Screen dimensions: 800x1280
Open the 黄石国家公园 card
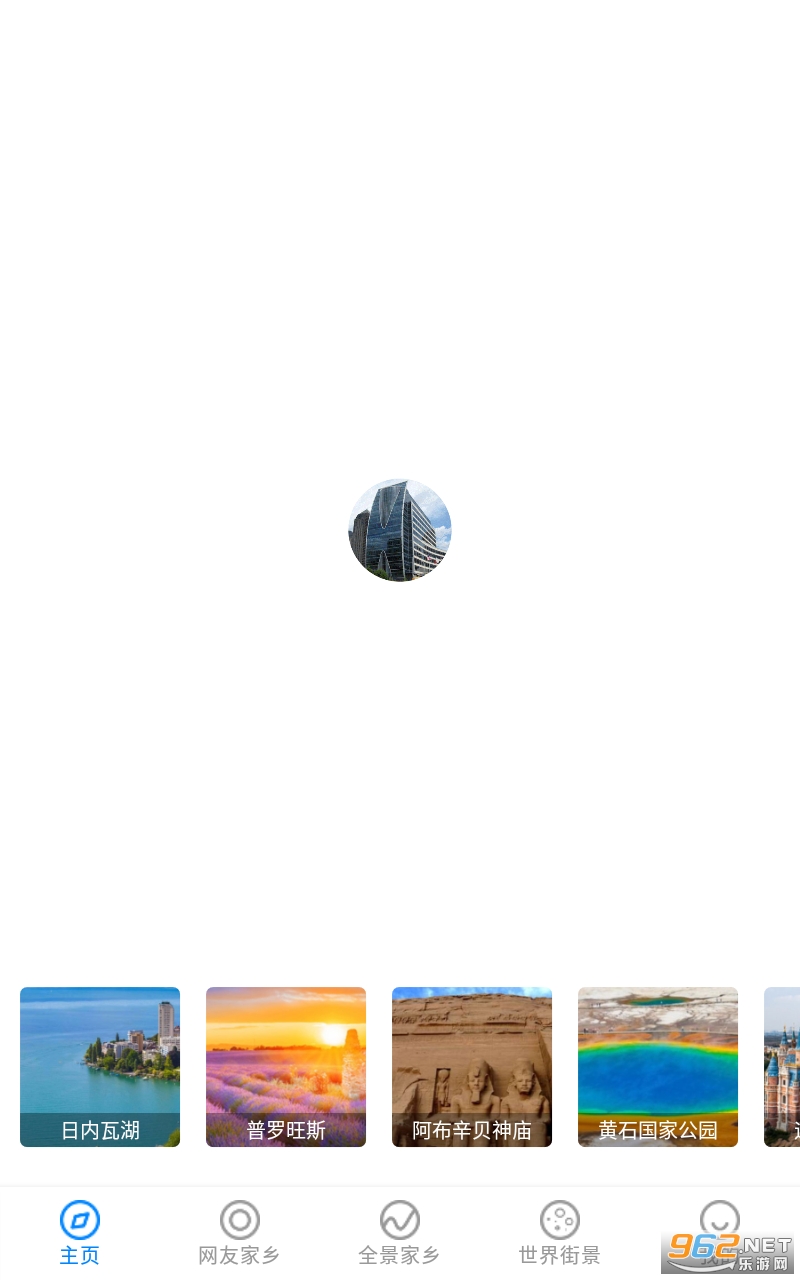658,1066
